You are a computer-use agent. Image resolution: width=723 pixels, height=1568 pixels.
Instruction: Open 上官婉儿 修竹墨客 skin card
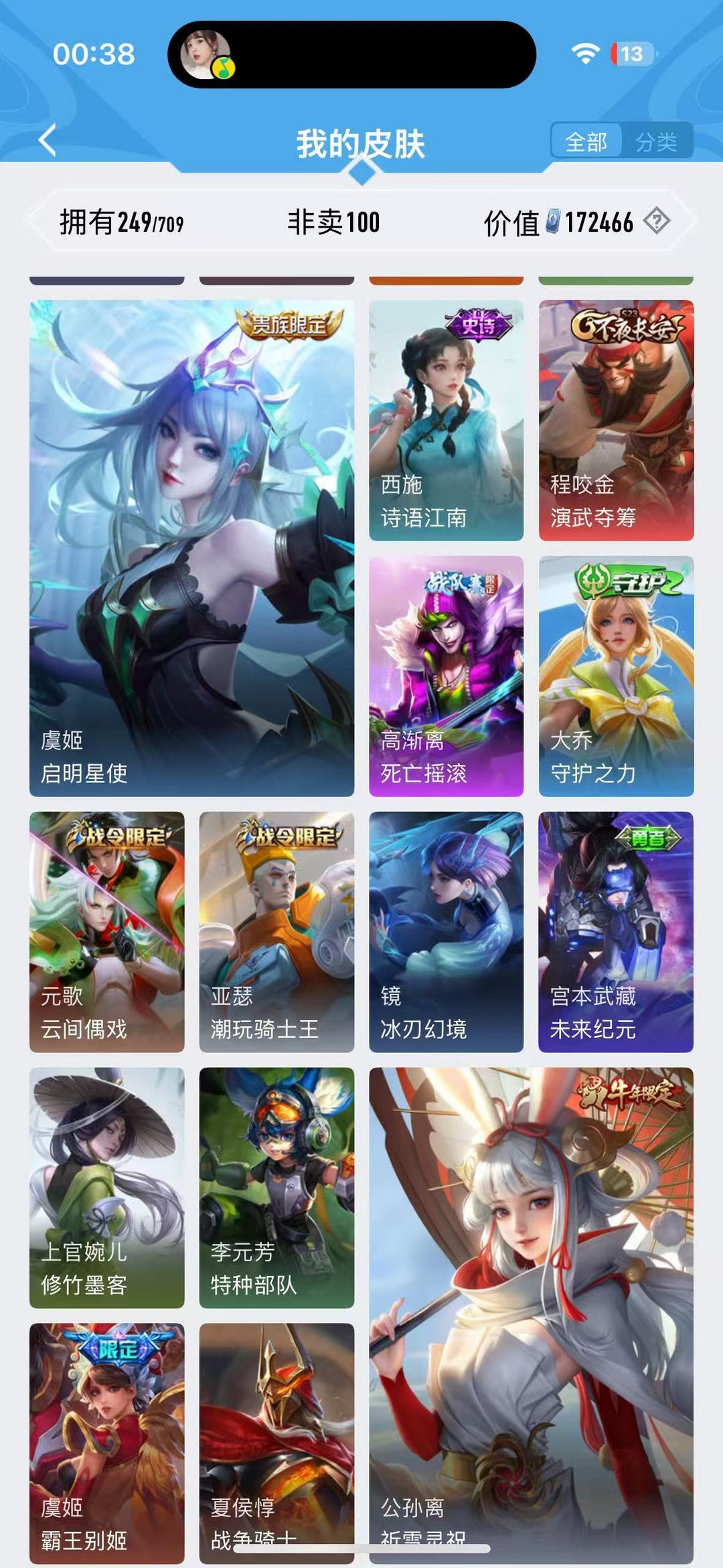tap(107, 1188)
